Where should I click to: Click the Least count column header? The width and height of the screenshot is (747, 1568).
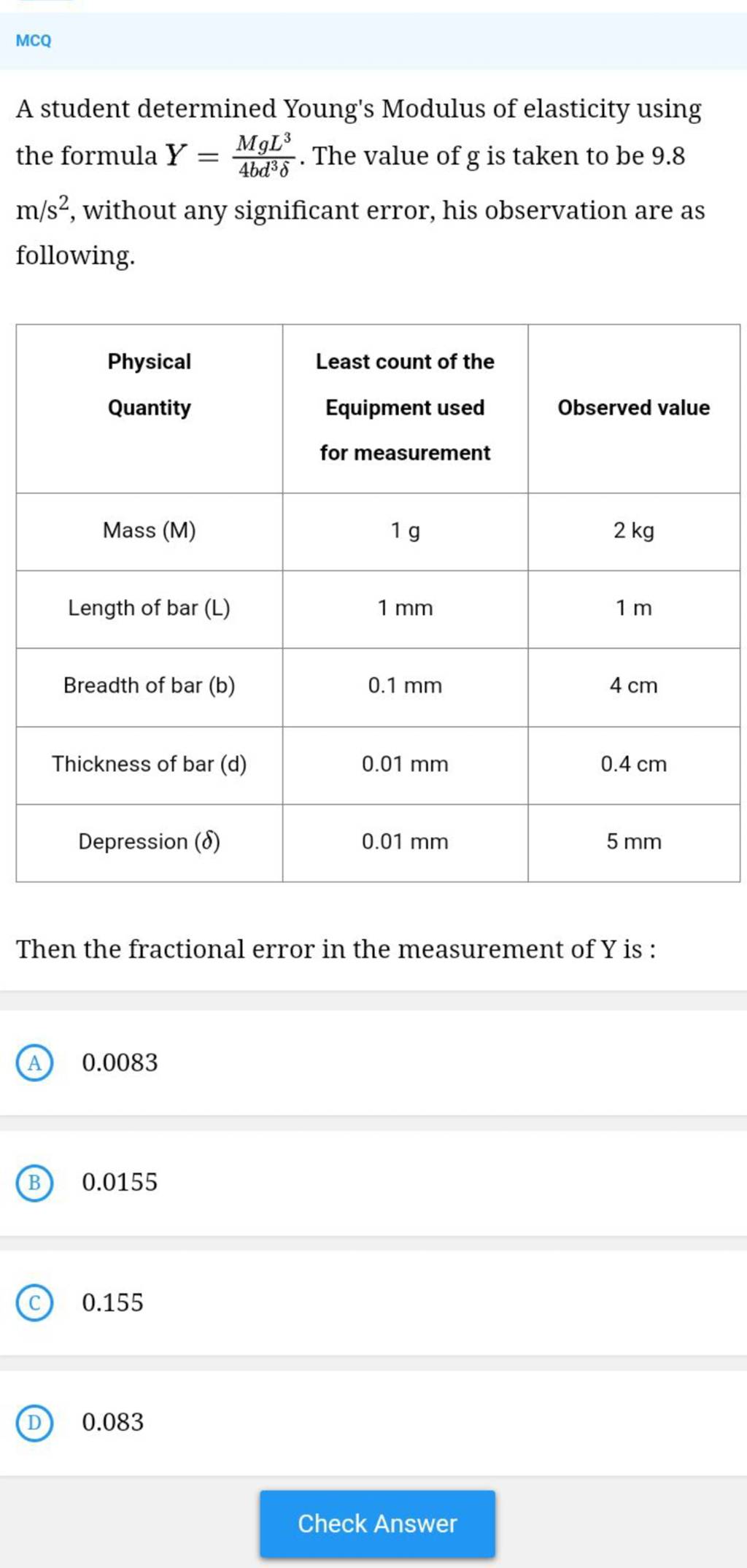(x=404, y=408)
